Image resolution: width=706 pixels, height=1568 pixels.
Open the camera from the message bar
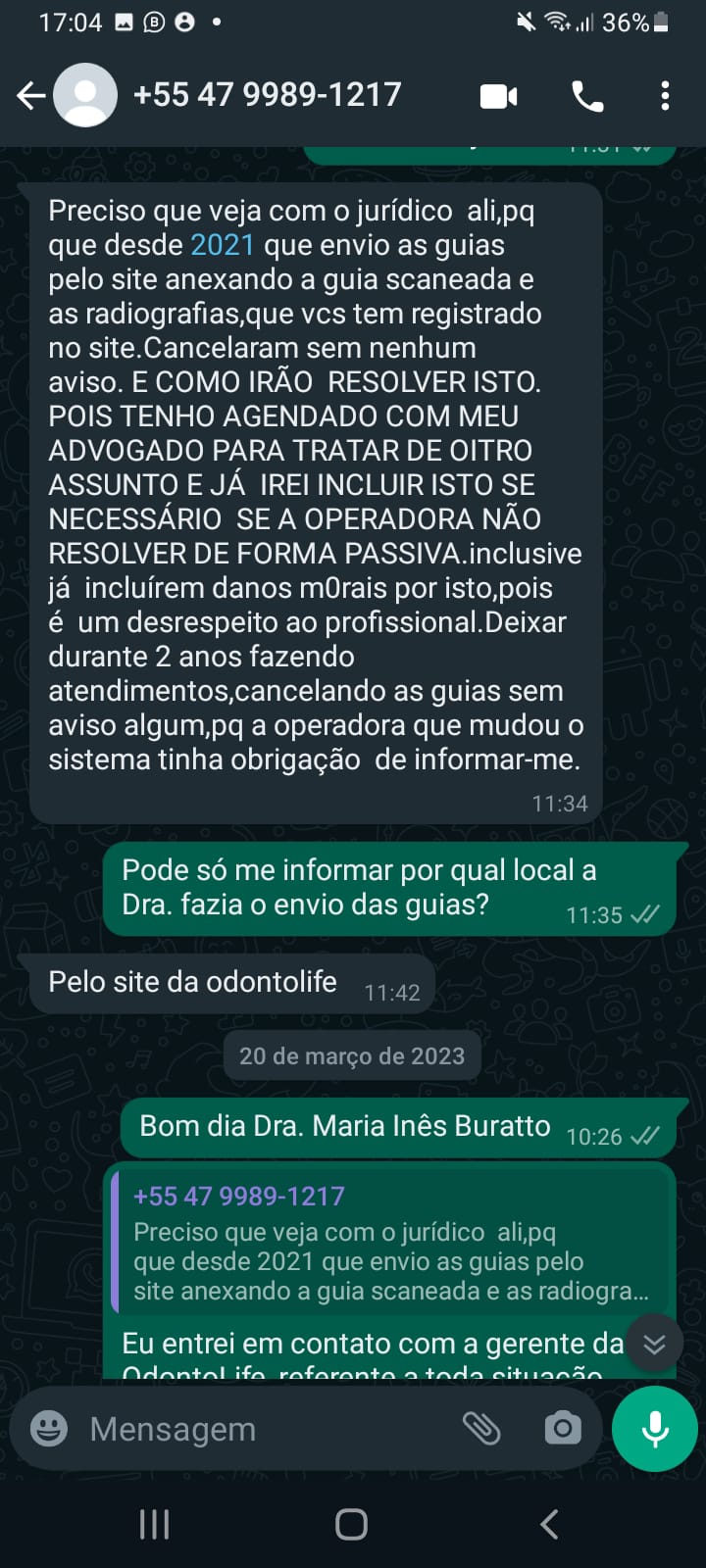pyautogui.click(x=562, y=1429)
